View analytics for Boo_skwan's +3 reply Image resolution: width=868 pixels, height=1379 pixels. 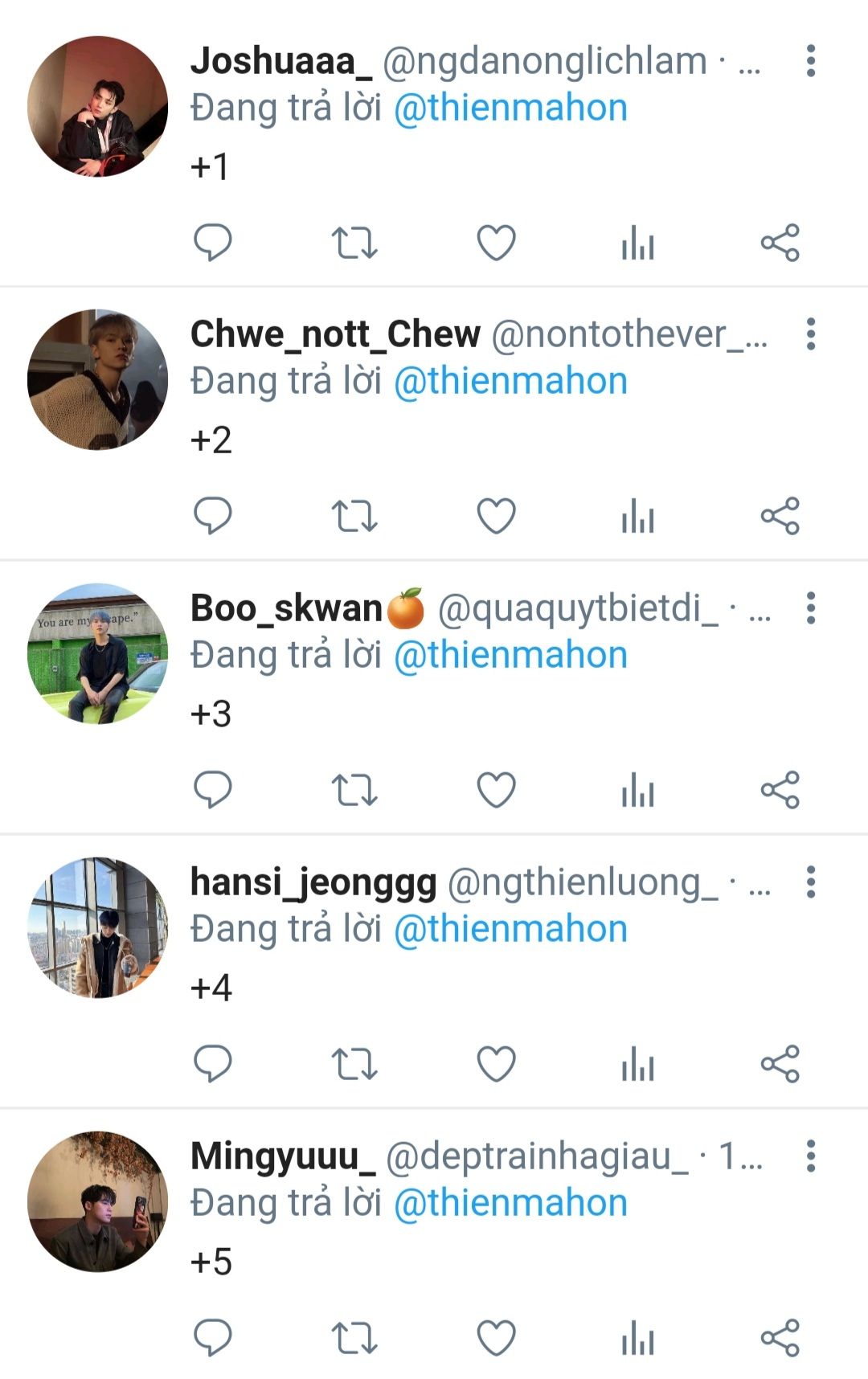[x=638, y=790]
